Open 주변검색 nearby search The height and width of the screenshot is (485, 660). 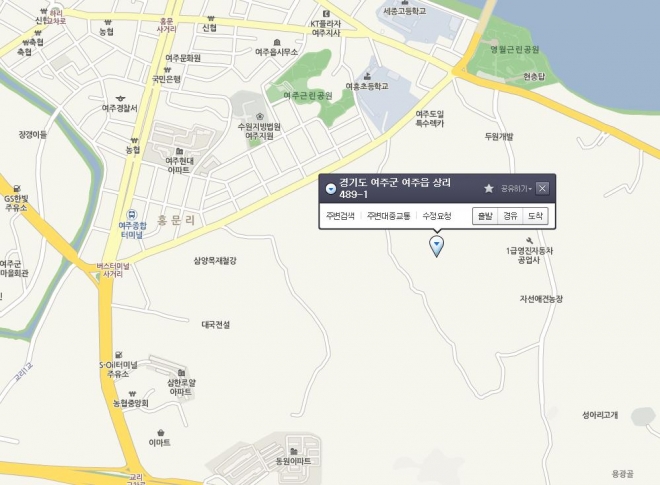(x=340, y=216)
